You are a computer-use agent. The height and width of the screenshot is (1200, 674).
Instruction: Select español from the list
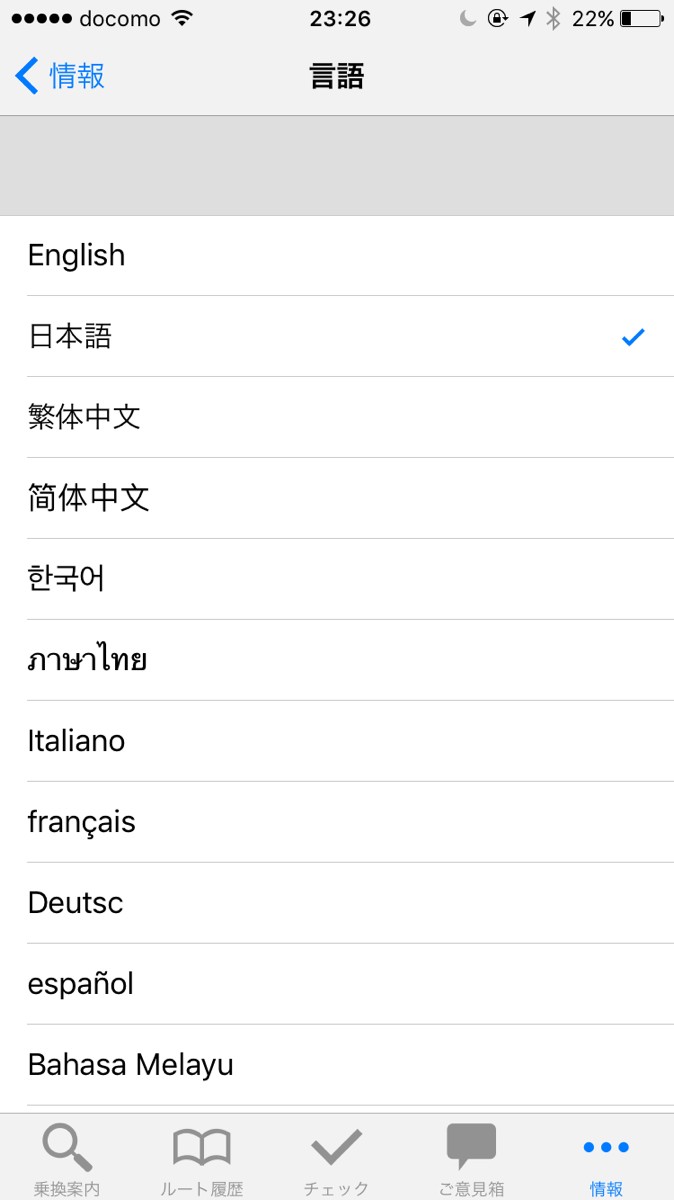point(337,984)
